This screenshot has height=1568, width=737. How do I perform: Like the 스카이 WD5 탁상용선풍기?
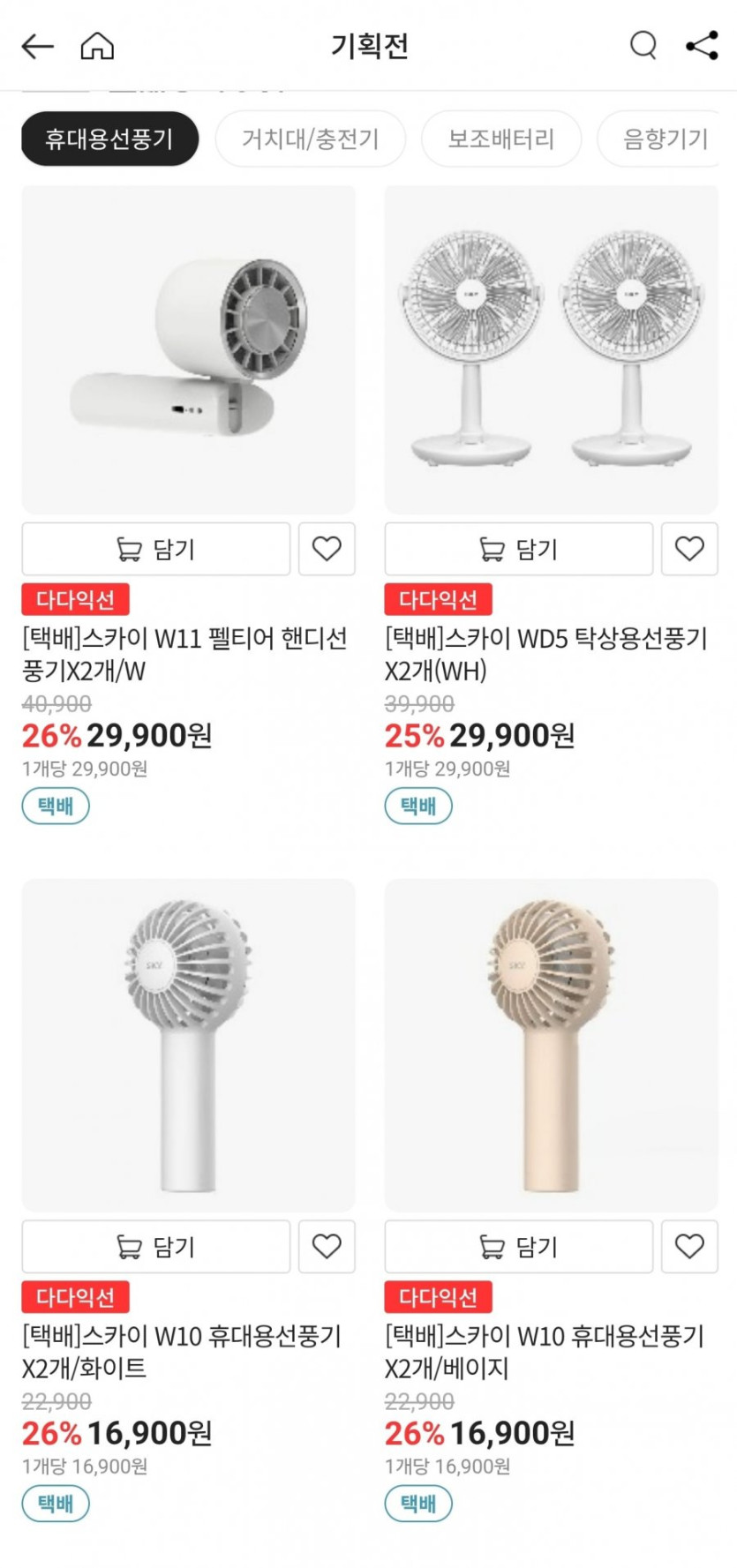point(689,549)
